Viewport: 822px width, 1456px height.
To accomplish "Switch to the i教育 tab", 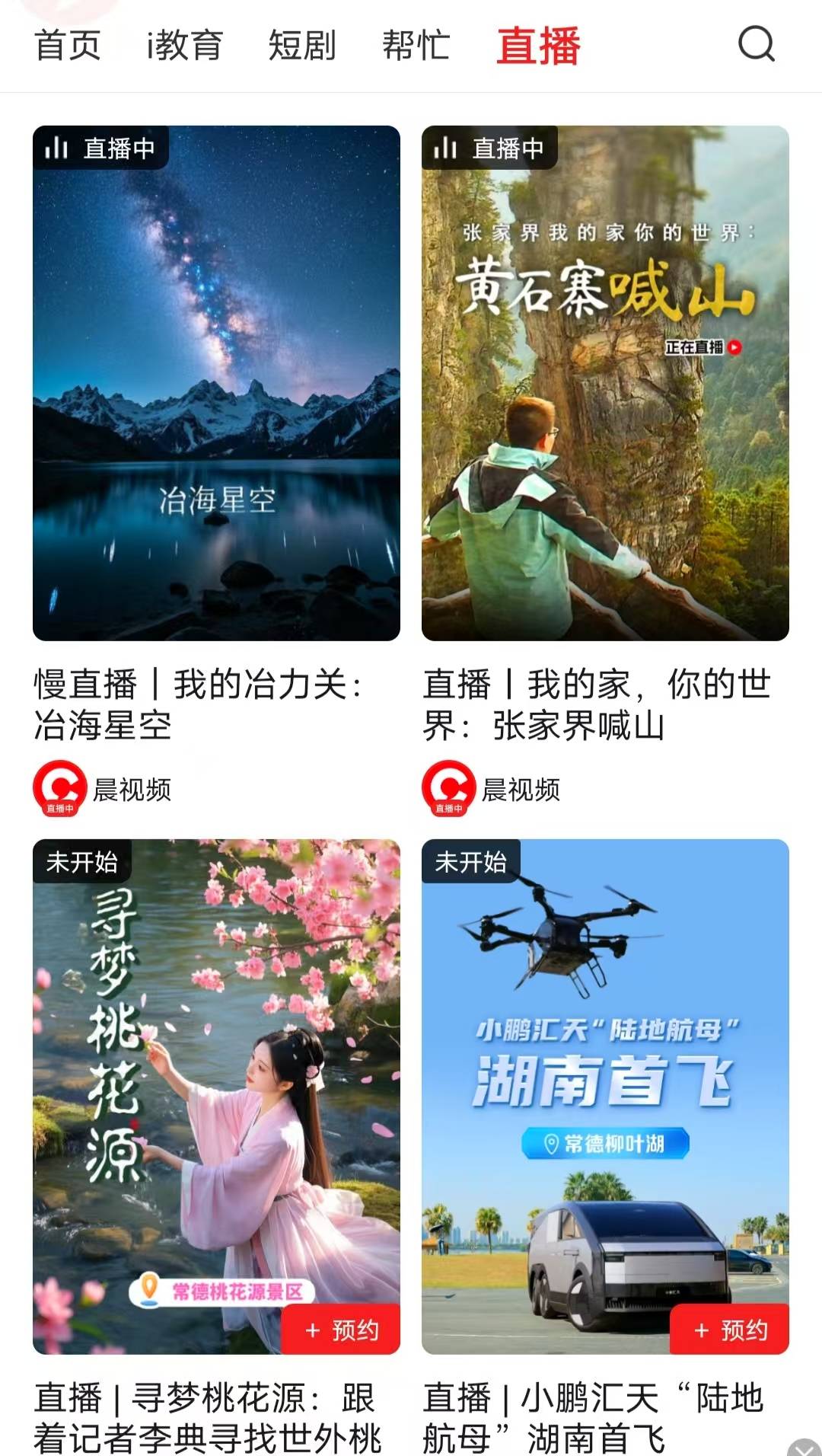I will (x=185, y=45).
